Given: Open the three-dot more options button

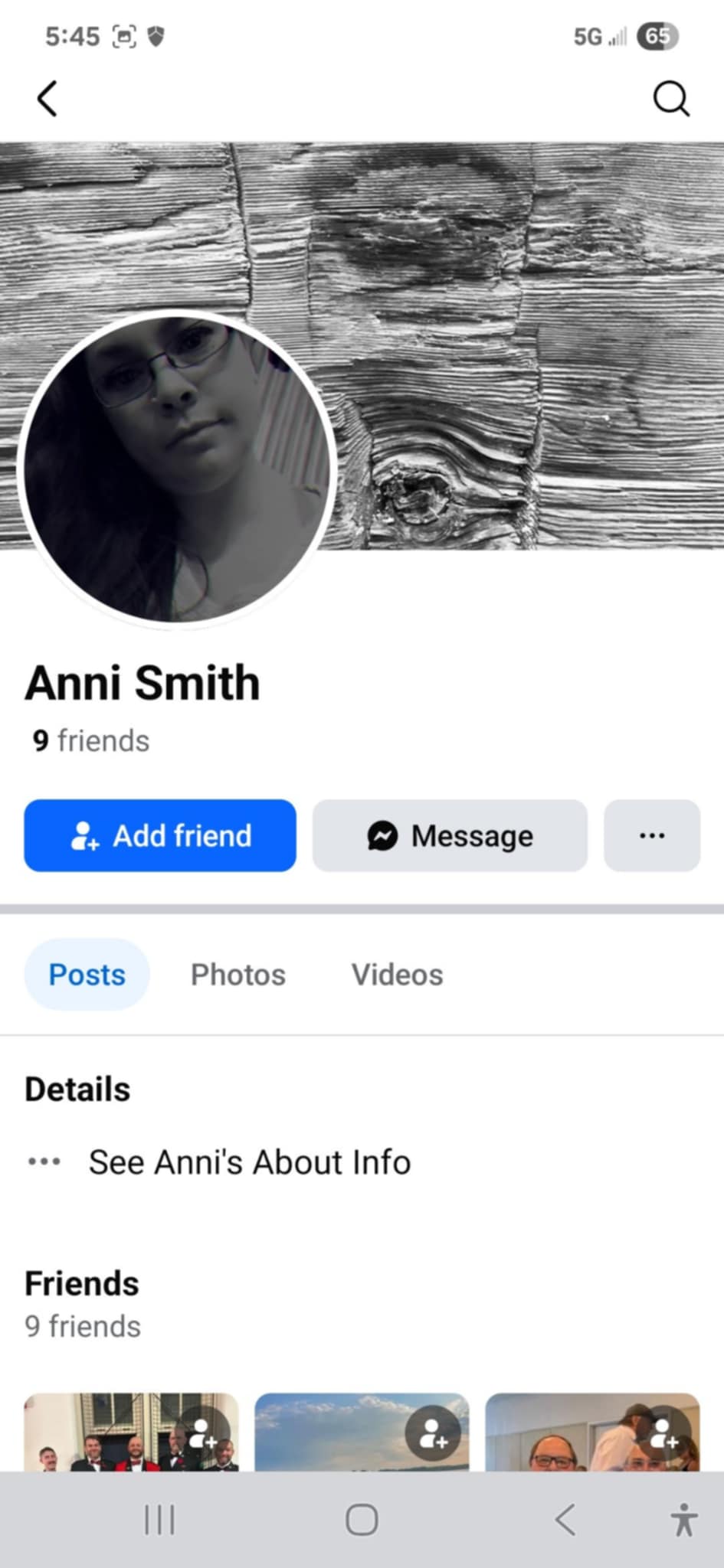Looking at the screenshot, I should coord(652,835).
